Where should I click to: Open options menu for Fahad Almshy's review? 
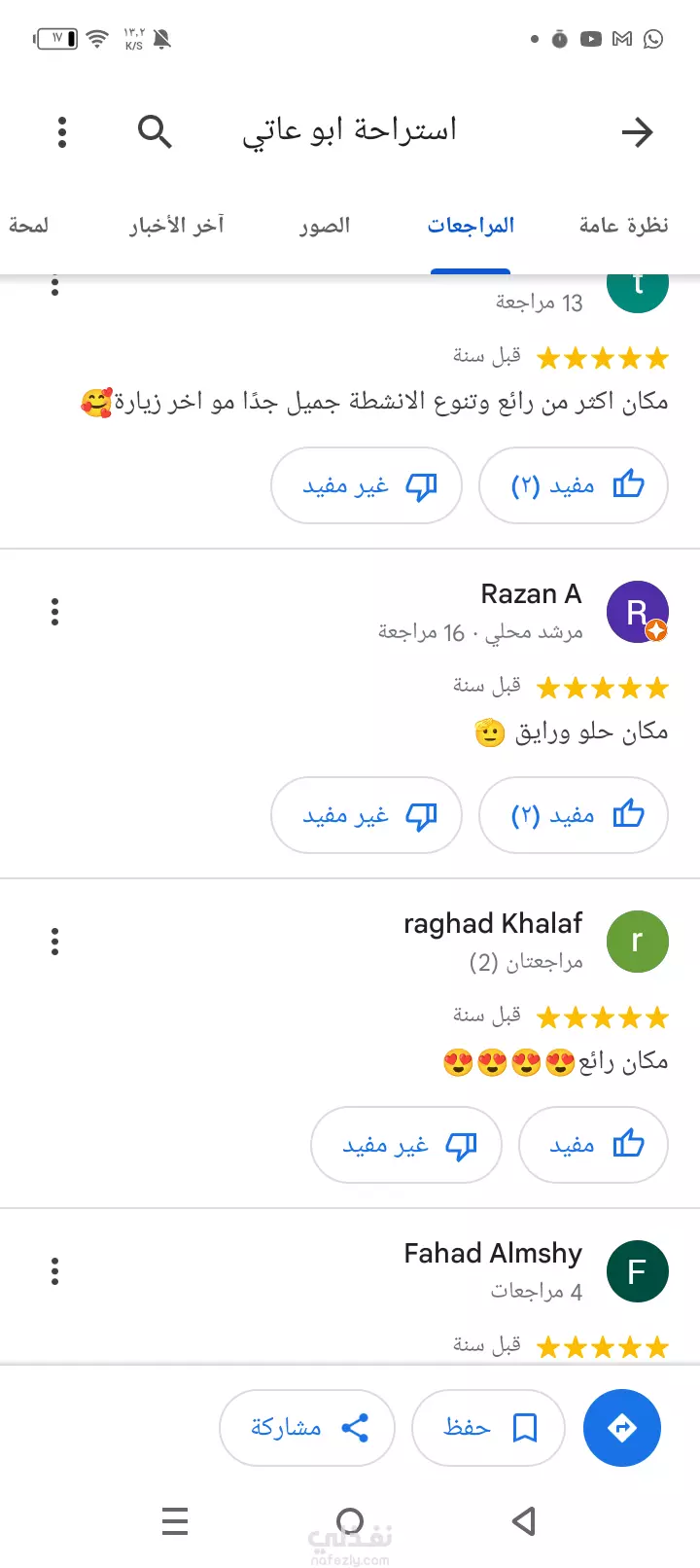click(55, 1271)
